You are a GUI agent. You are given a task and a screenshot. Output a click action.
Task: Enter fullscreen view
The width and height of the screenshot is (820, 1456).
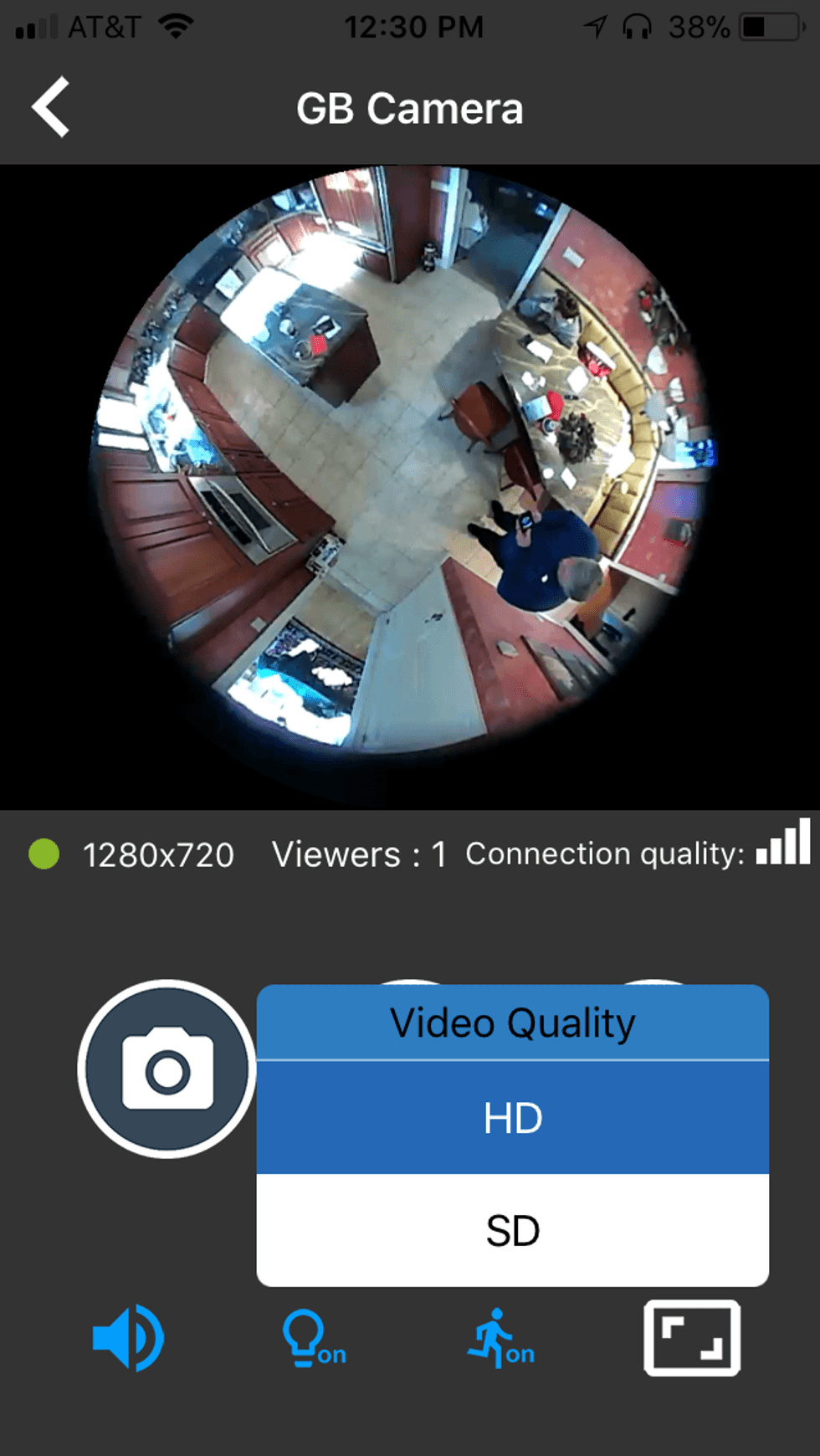click(x=691, y=1337)
